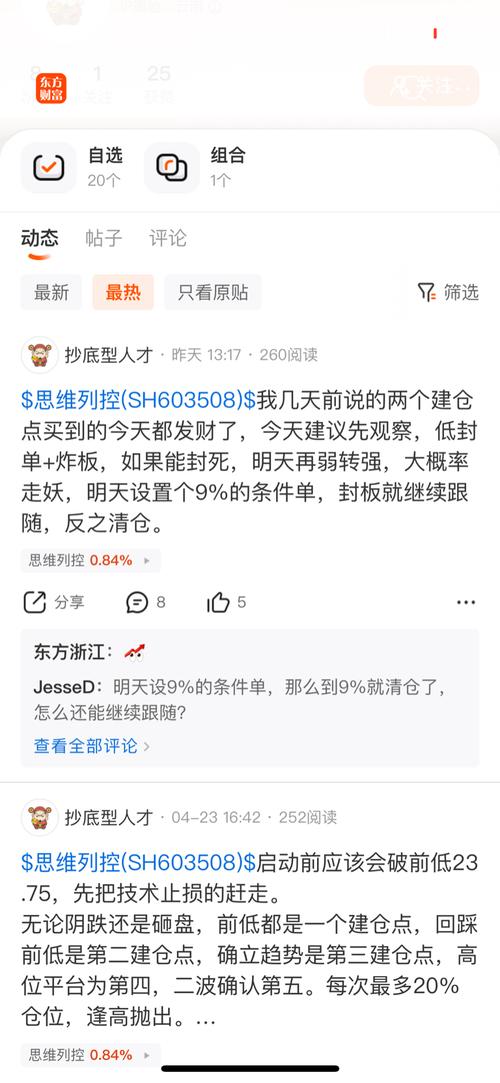Open the 思维列控 stock tag under 04-23 post

click(x=90, y=1055)
